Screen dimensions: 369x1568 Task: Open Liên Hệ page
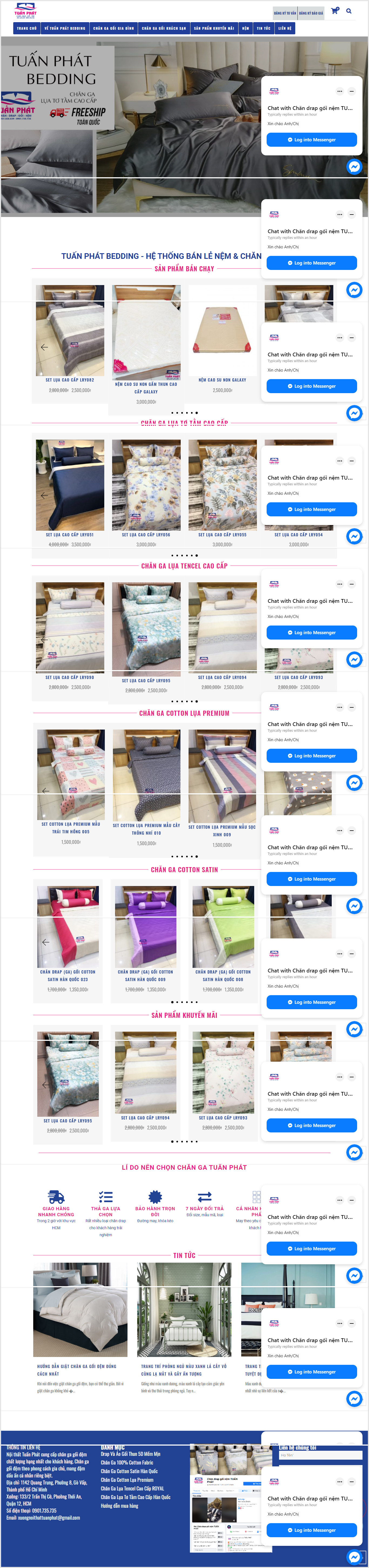(x=285, y=28)
